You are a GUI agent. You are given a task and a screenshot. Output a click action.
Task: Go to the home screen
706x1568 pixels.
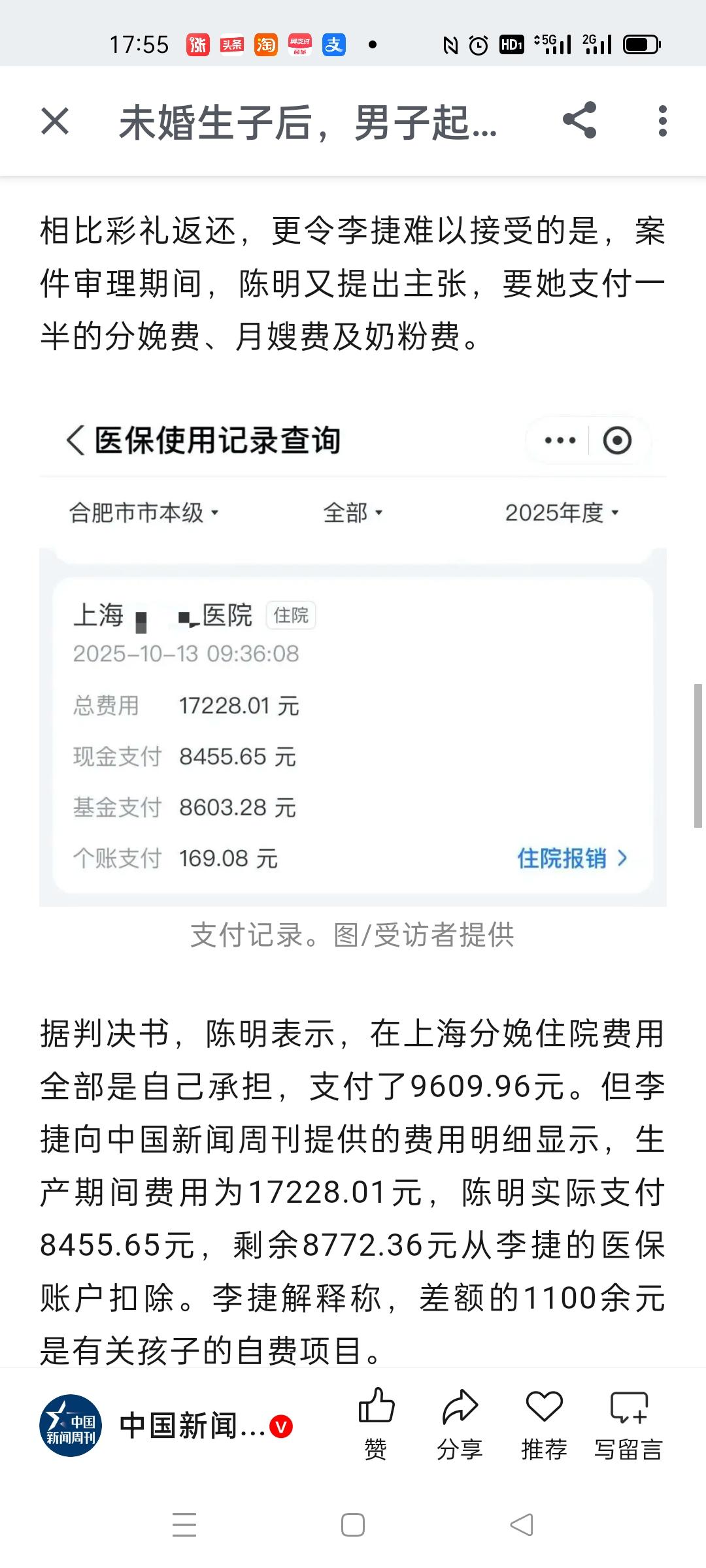tap(353, 1525)
